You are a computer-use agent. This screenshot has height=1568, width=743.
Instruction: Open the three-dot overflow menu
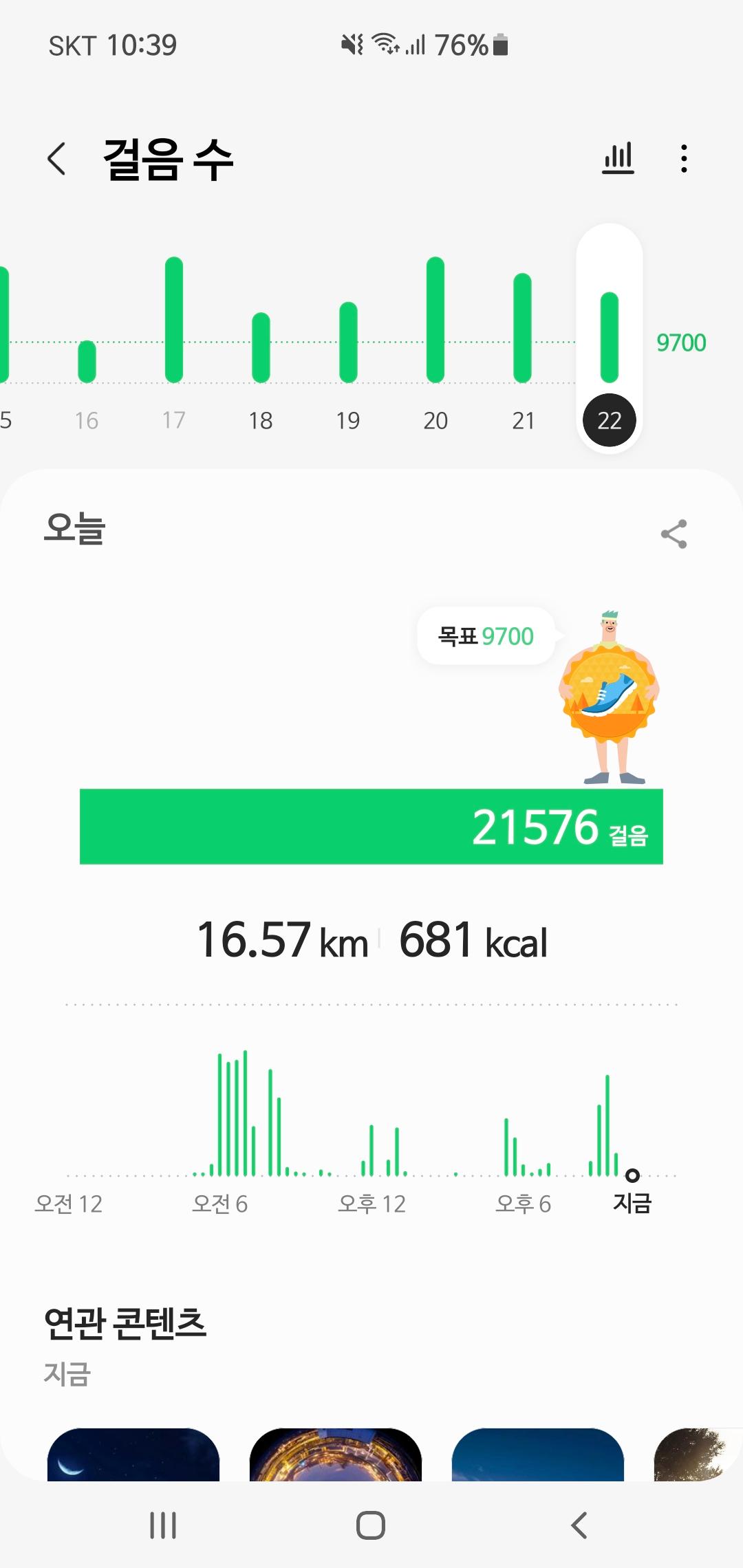point(683,159)
